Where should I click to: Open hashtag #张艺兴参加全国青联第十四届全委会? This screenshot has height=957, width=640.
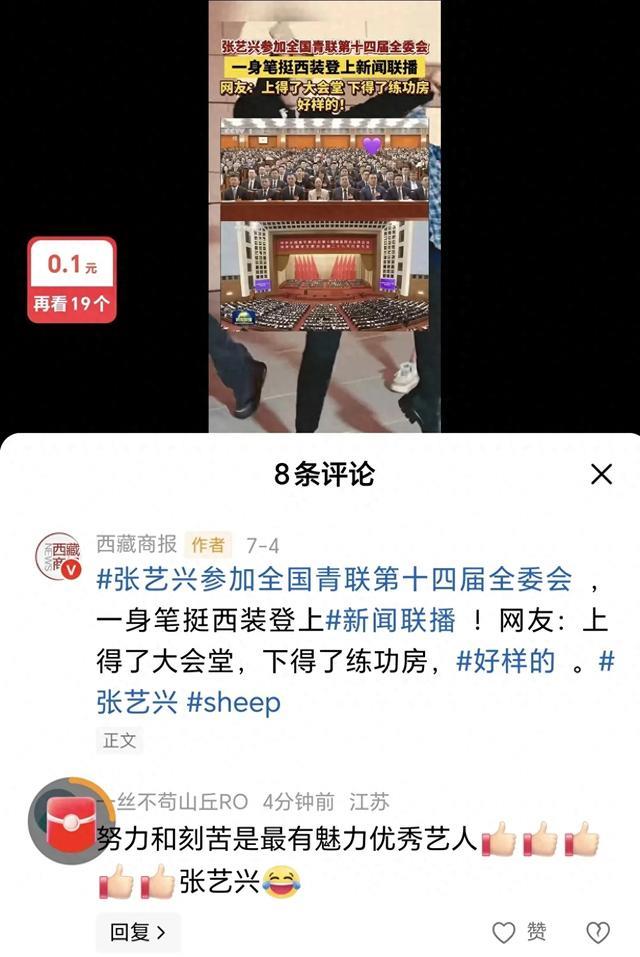[x=334, y=579]
